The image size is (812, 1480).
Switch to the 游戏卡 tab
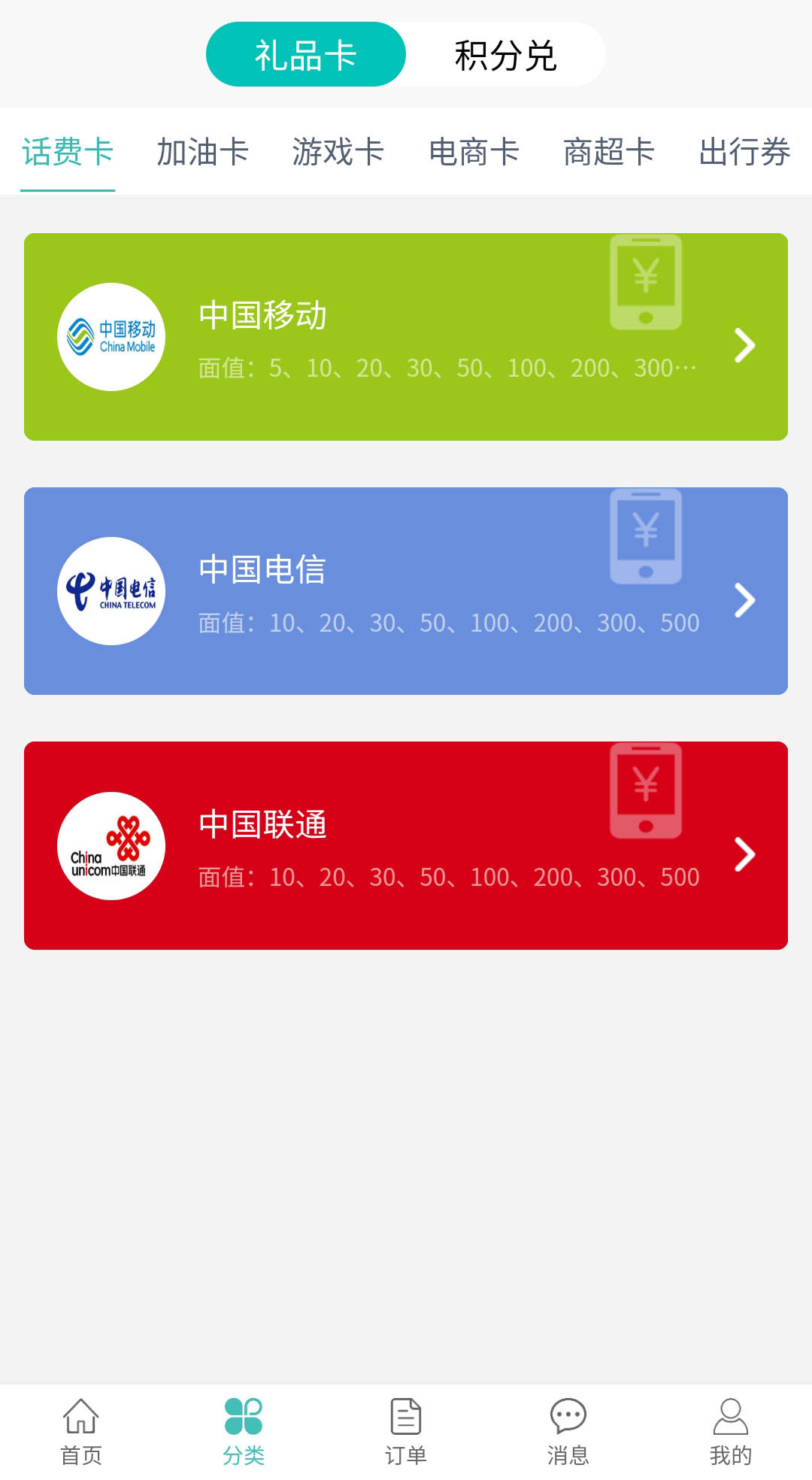338,152
